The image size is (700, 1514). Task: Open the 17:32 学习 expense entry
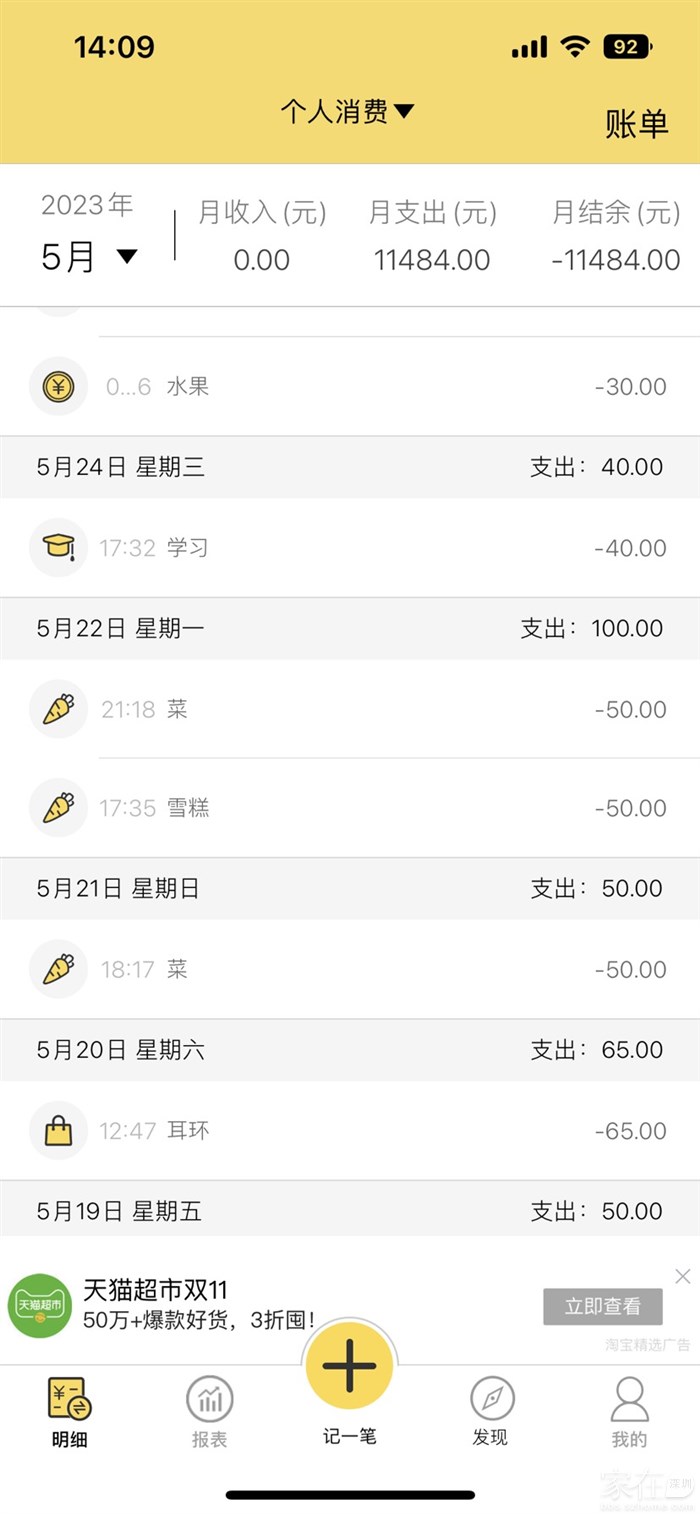point(350,548)
